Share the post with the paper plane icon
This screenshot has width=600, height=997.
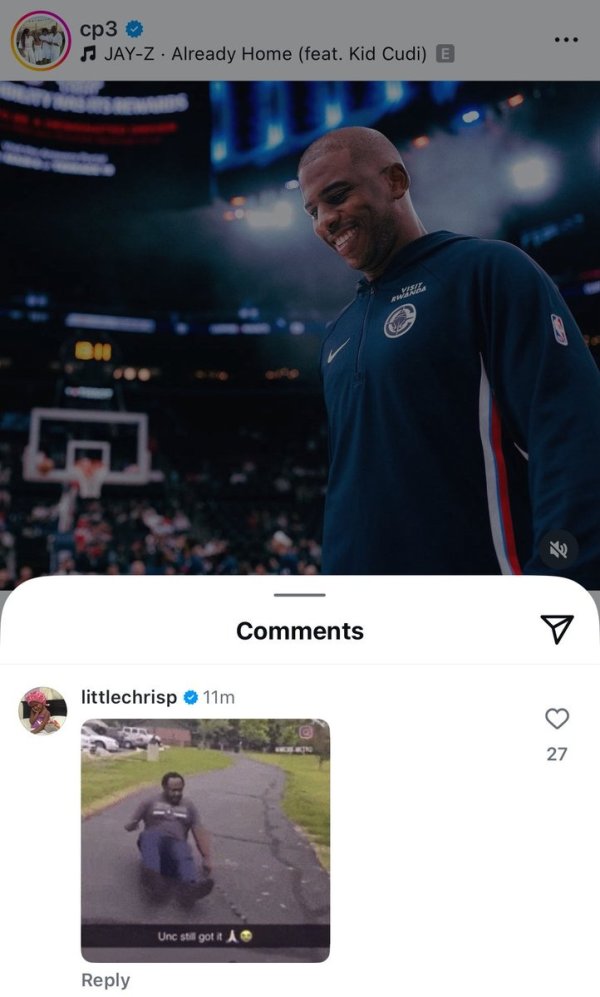pyautogui.click(x=557, y=628)
